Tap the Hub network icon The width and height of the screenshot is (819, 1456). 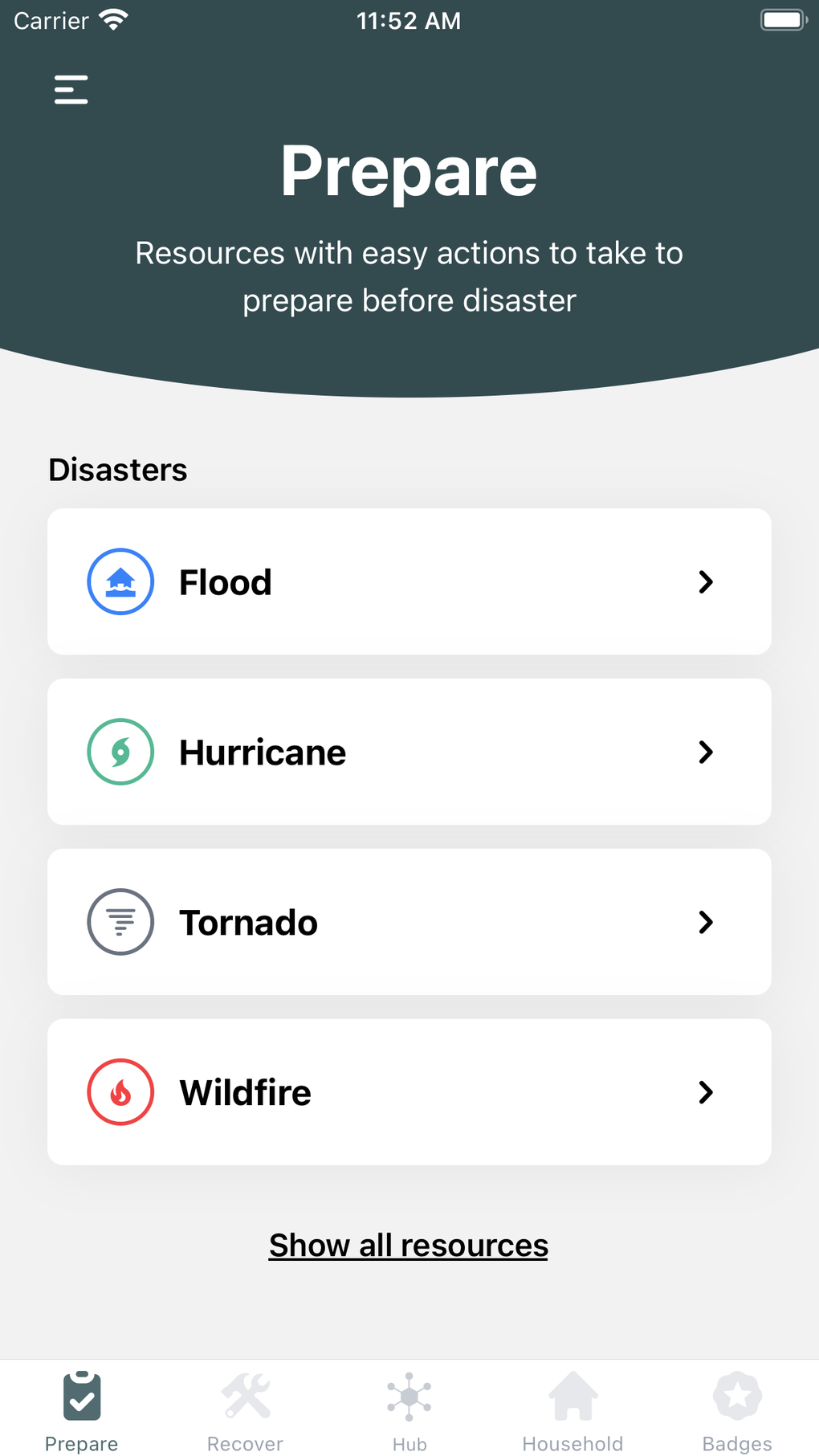coord(409,1395)
